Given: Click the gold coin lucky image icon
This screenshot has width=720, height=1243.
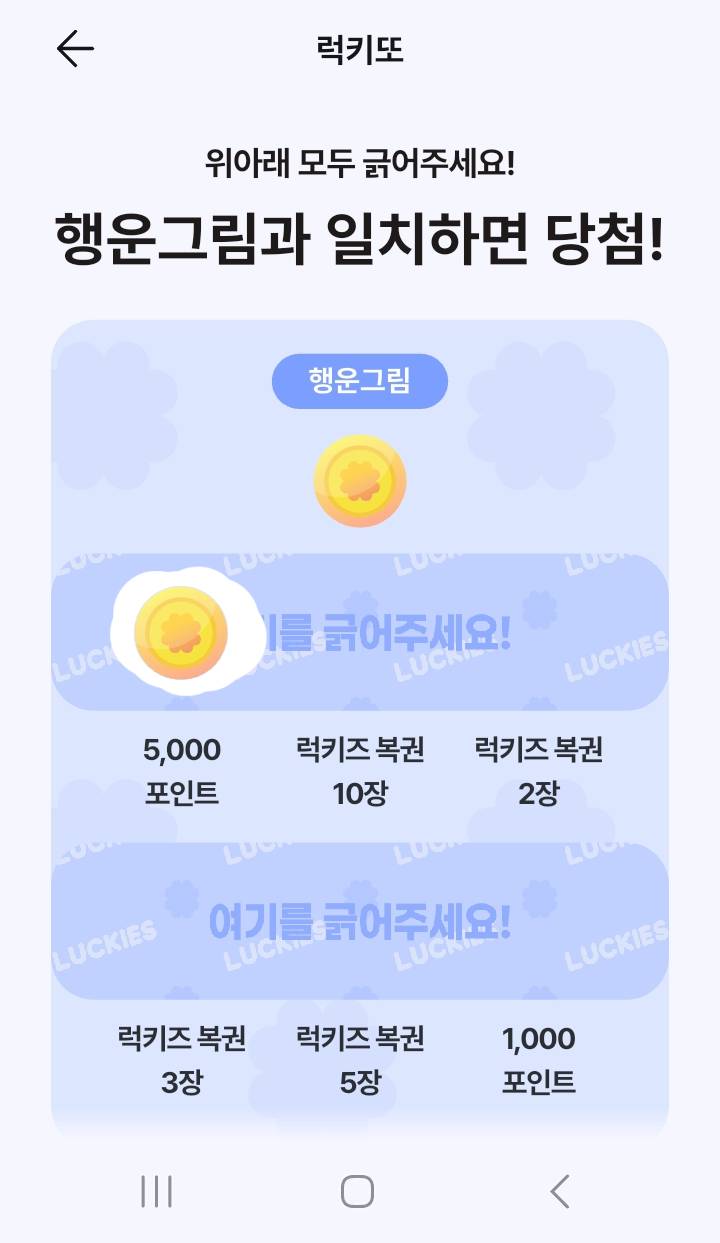Looking at the screenshot, I should pos(360,482).
